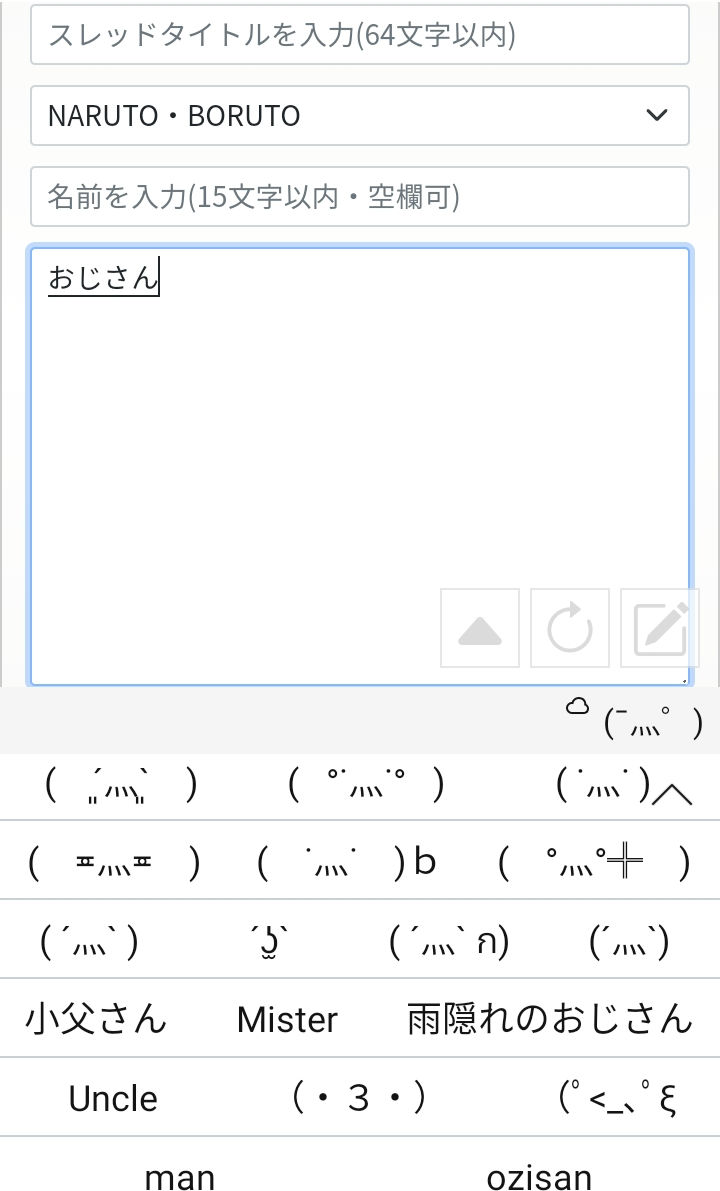The image size is (720, 1191).
Task: Insert the Uncle suggestion
Action: pyautogui.click(x=113, y=1098)
